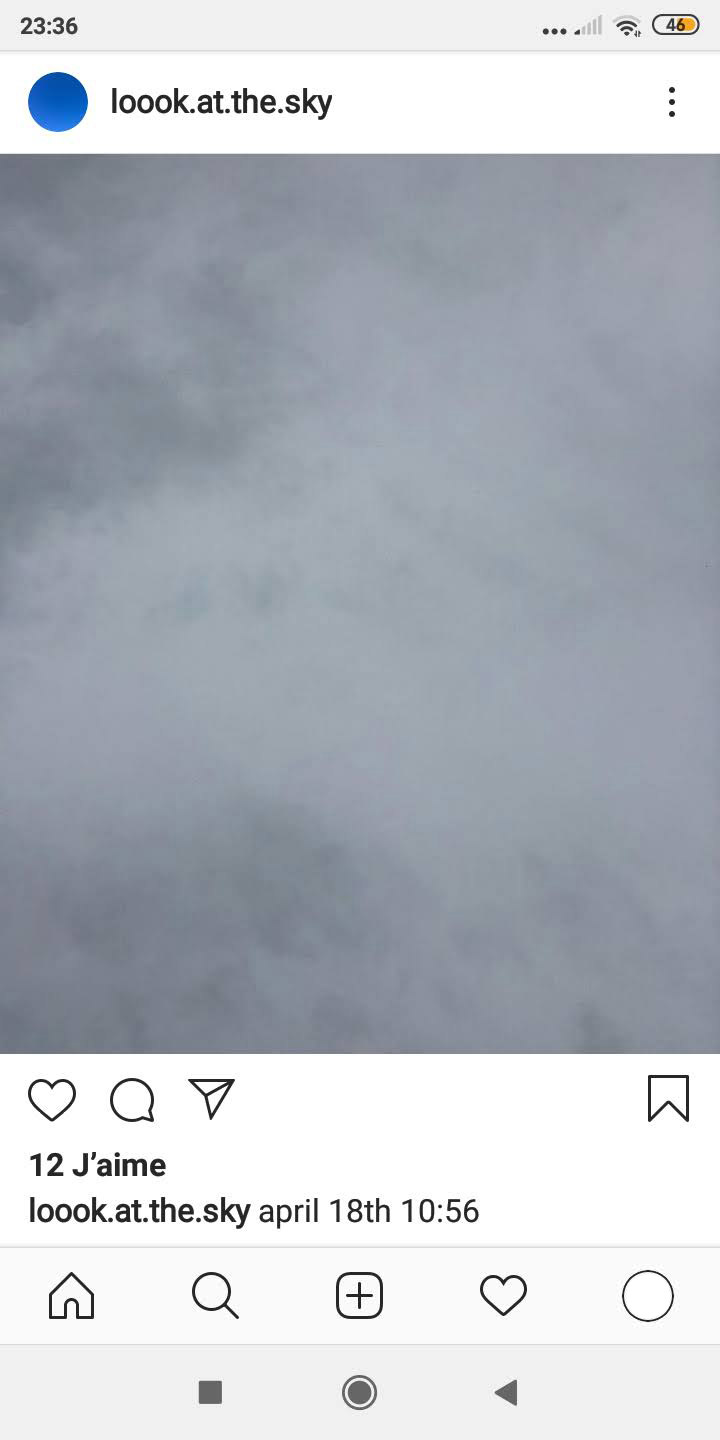Open comments on this post

click(132, 1100)
